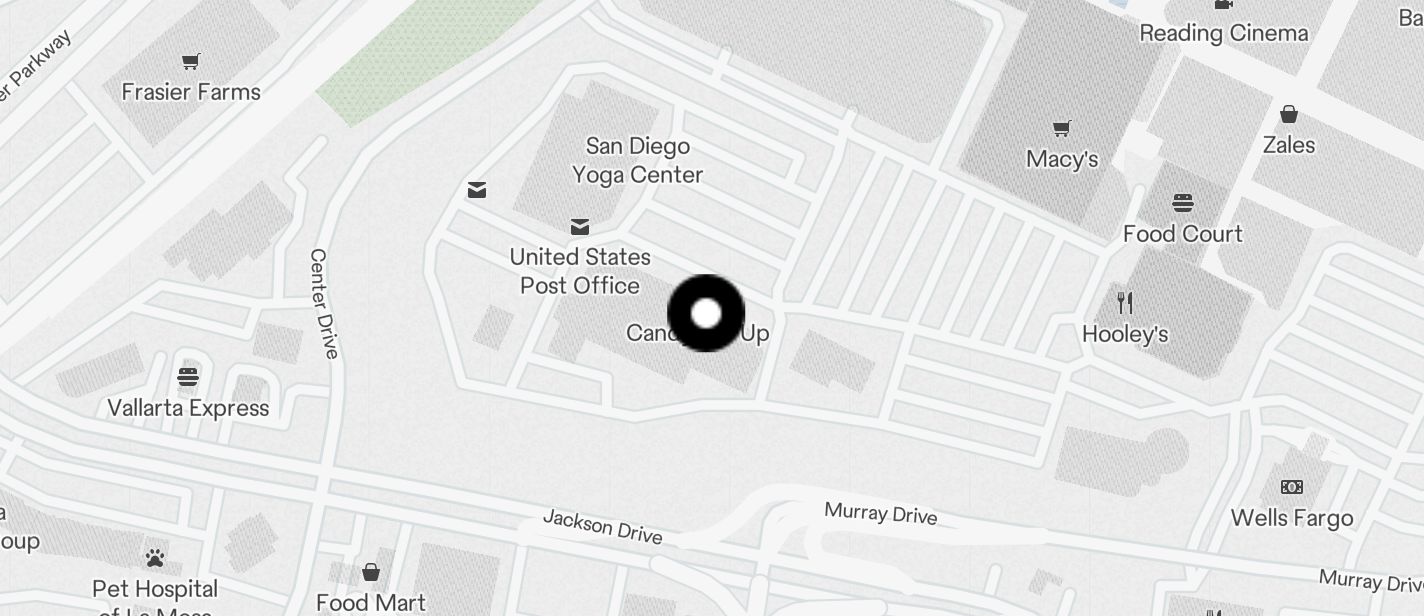Open the Pet Hospital paw marker
This screenshot has height=616, width=1424.
155,558
